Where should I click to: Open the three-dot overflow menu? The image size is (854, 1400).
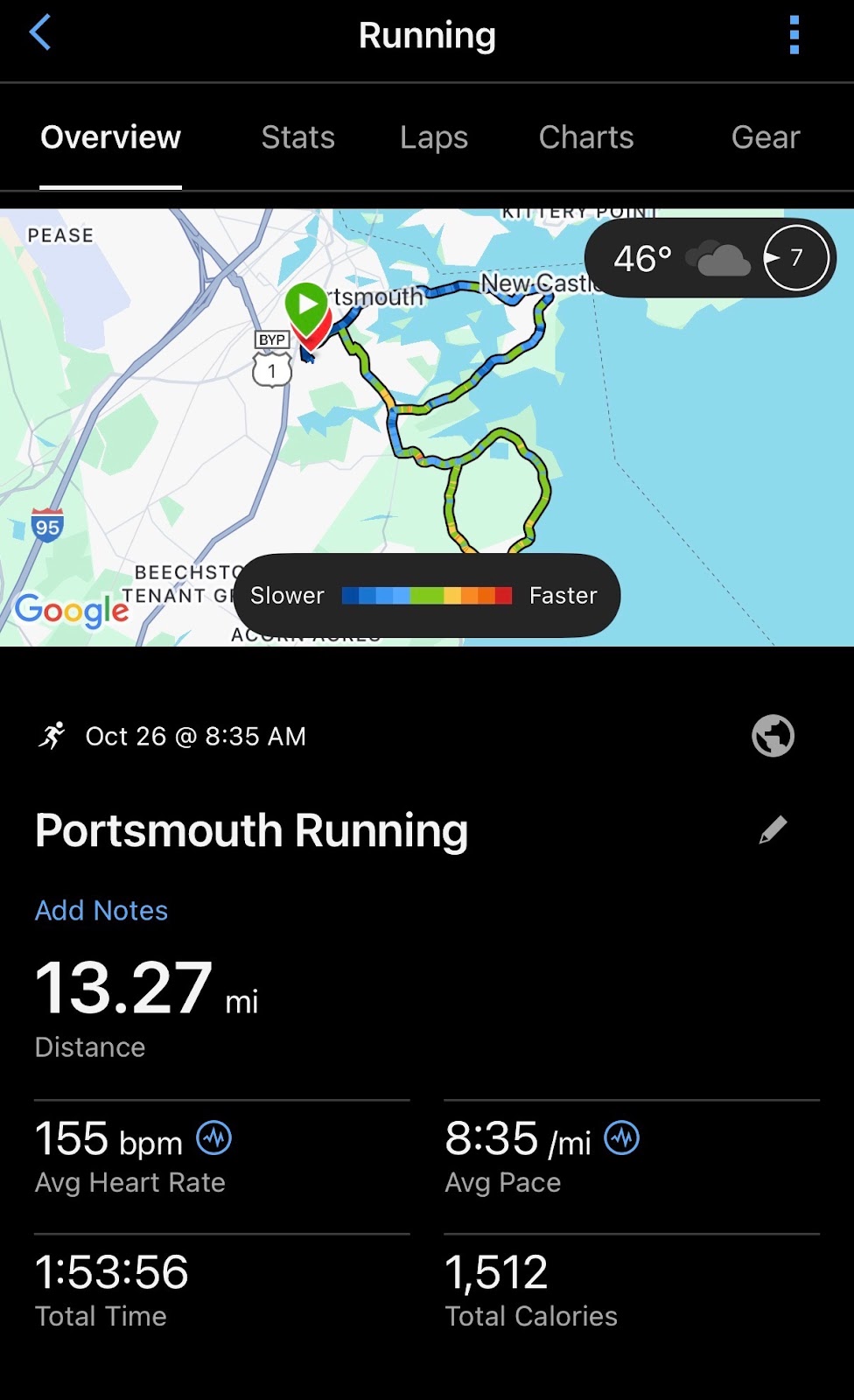(794, 36)
